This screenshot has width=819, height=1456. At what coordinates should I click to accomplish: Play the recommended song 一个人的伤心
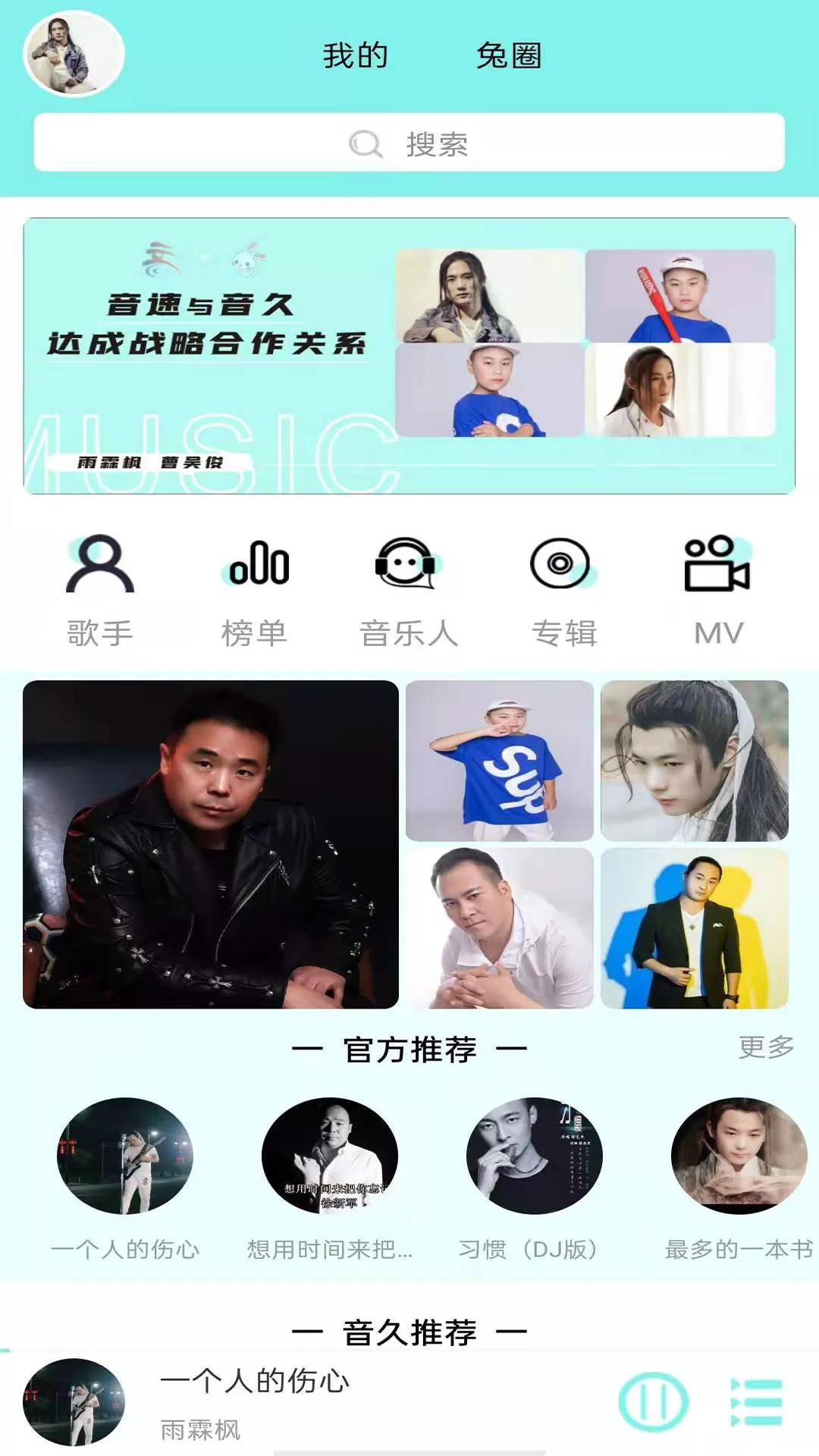click(125, 1156)
